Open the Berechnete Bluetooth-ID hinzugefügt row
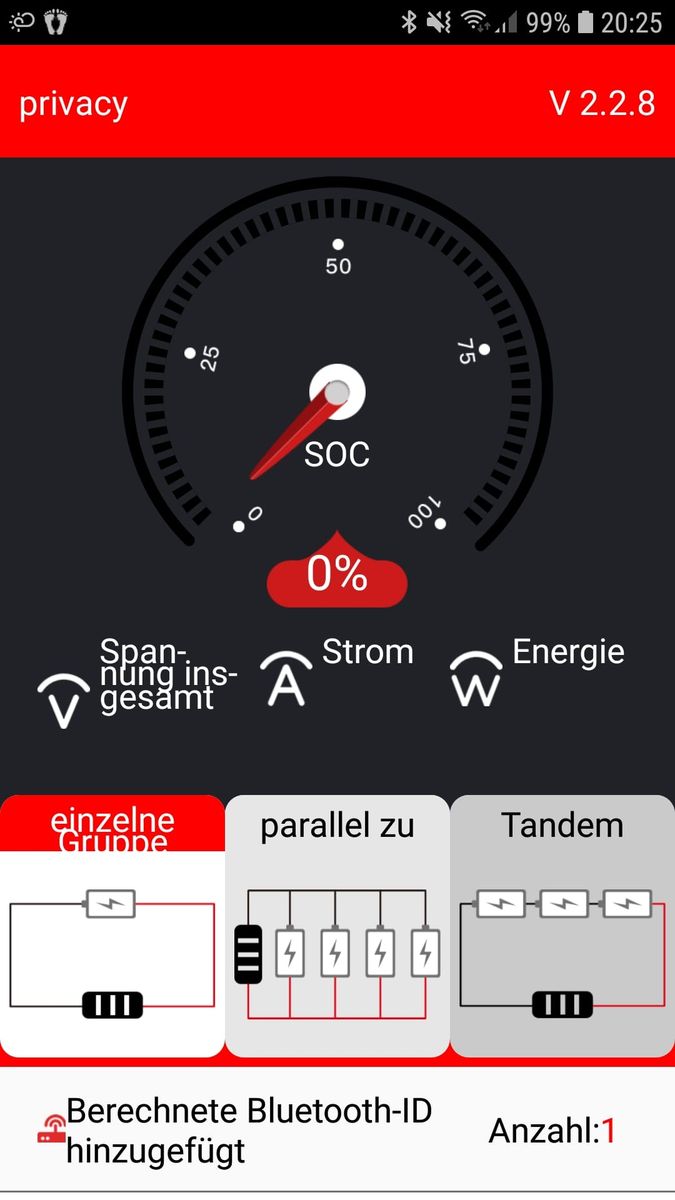The width and height of the screenshot is (675, 1200). point(250,1130)
